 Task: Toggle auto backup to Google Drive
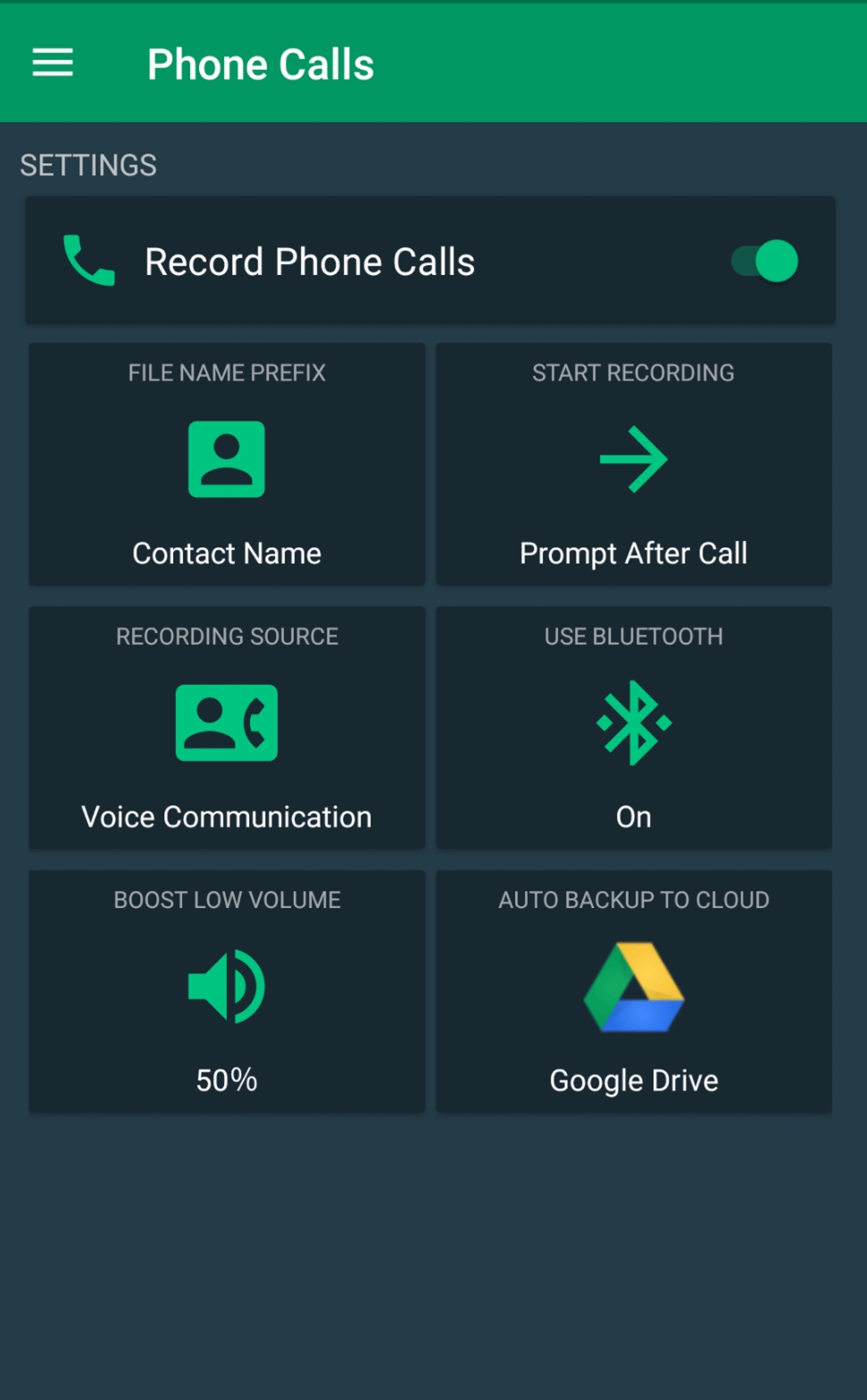tap(633, 992)
